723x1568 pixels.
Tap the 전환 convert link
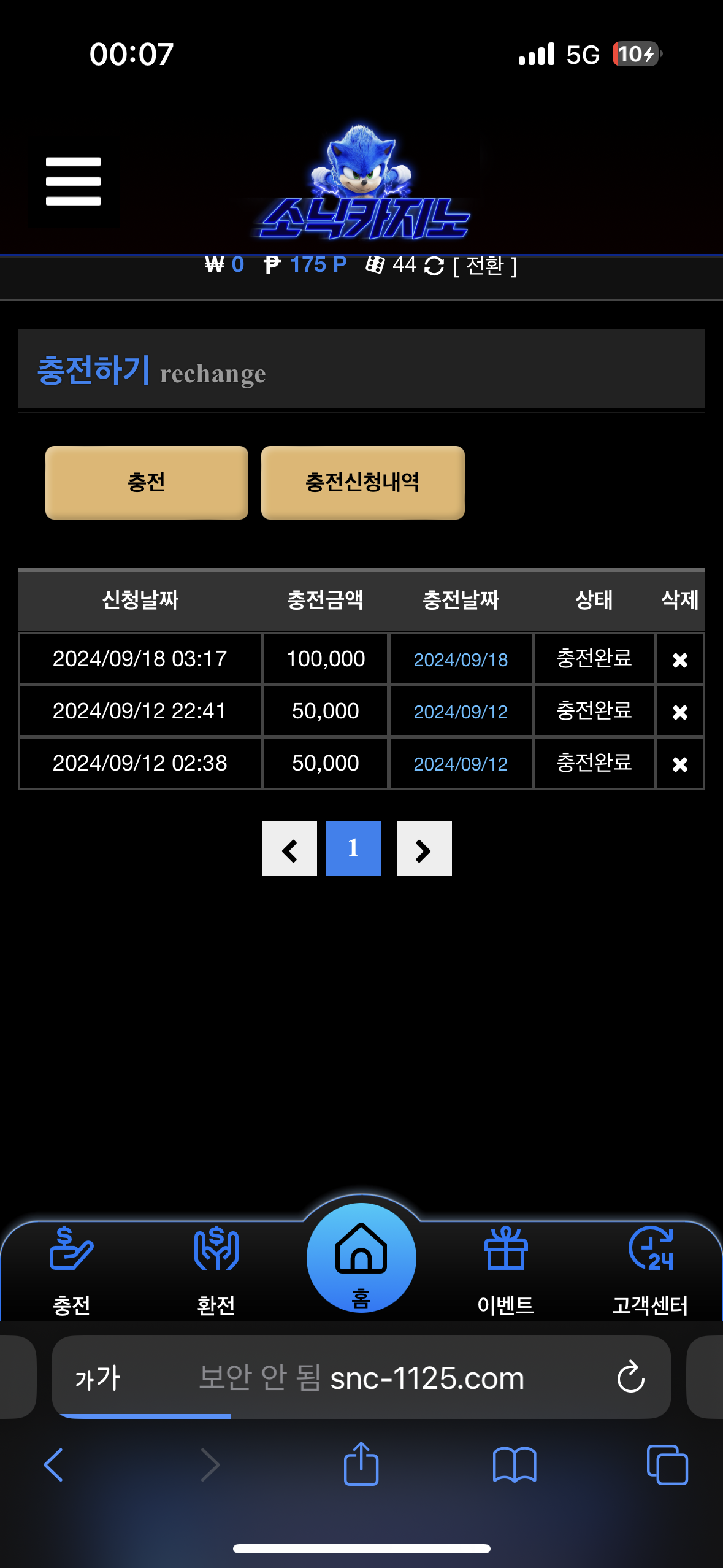point(484,266)
